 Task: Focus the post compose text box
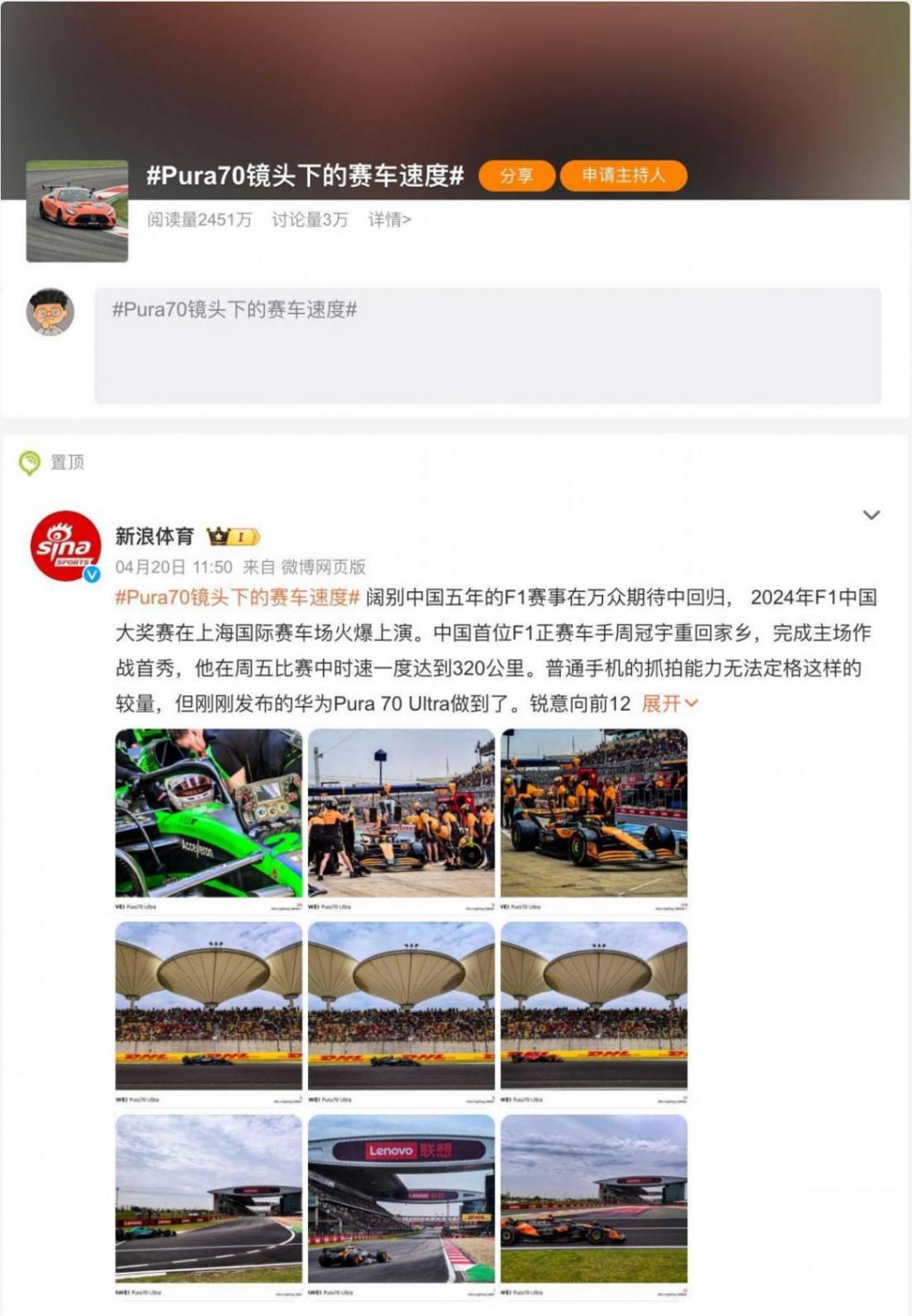[x=487, y=346]
